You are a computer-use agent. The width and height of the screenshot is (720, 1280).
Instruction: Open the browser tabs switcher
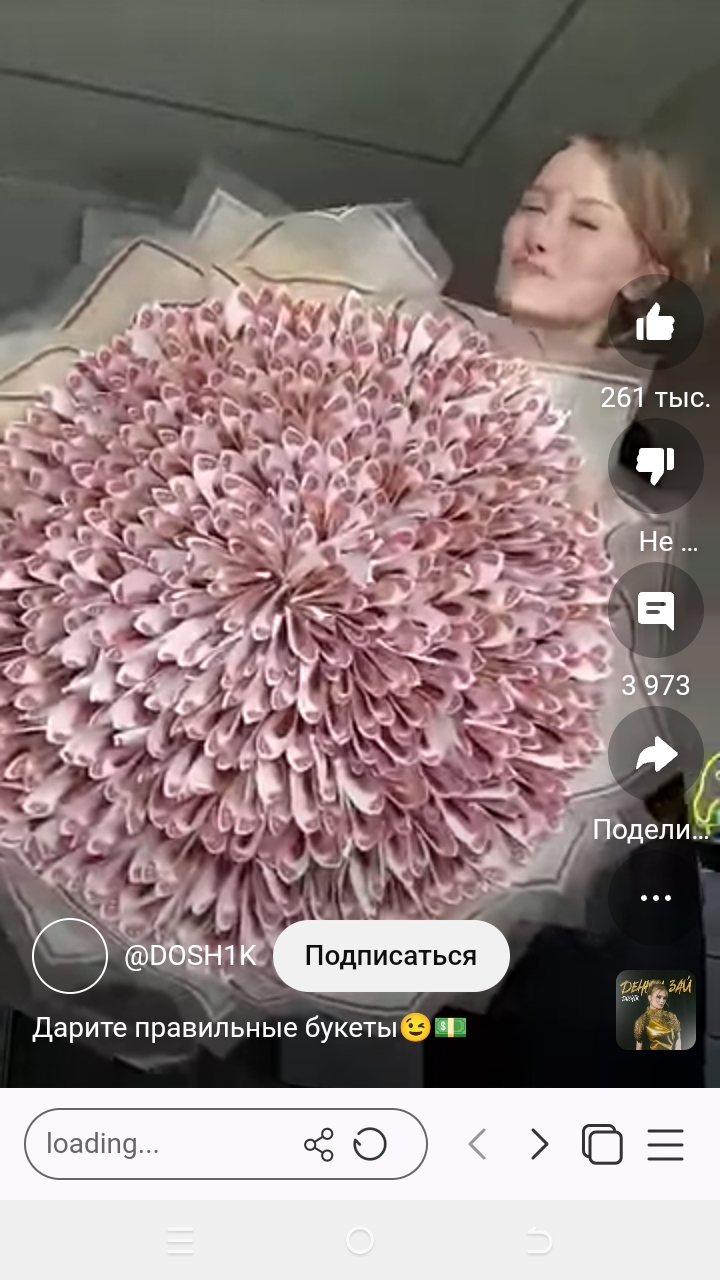(x=602, y=1144)
